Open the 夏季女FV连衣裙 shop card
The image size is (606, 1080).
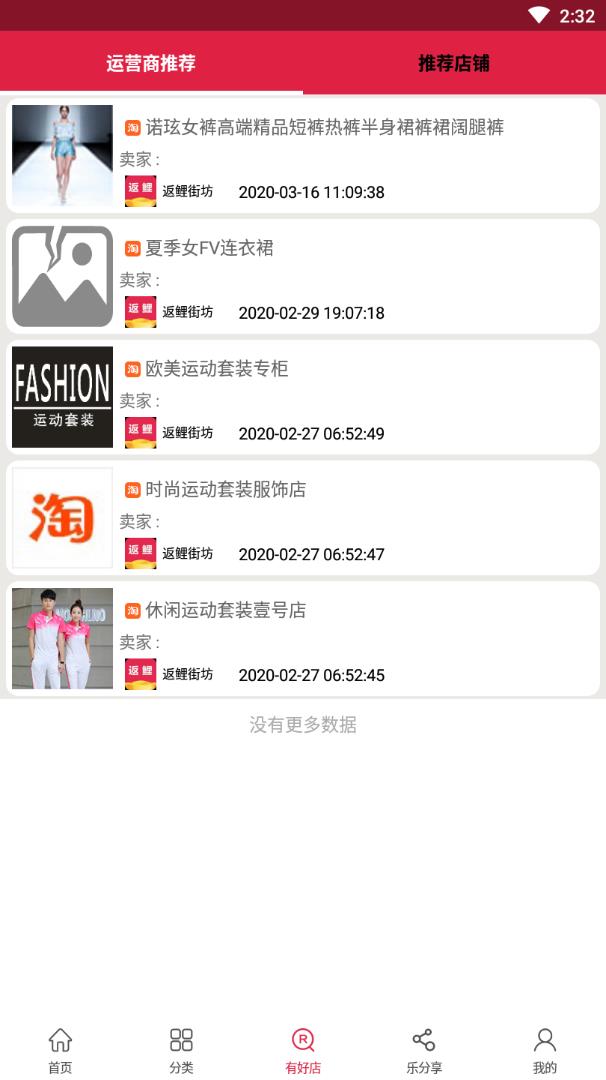pos(303,277)
